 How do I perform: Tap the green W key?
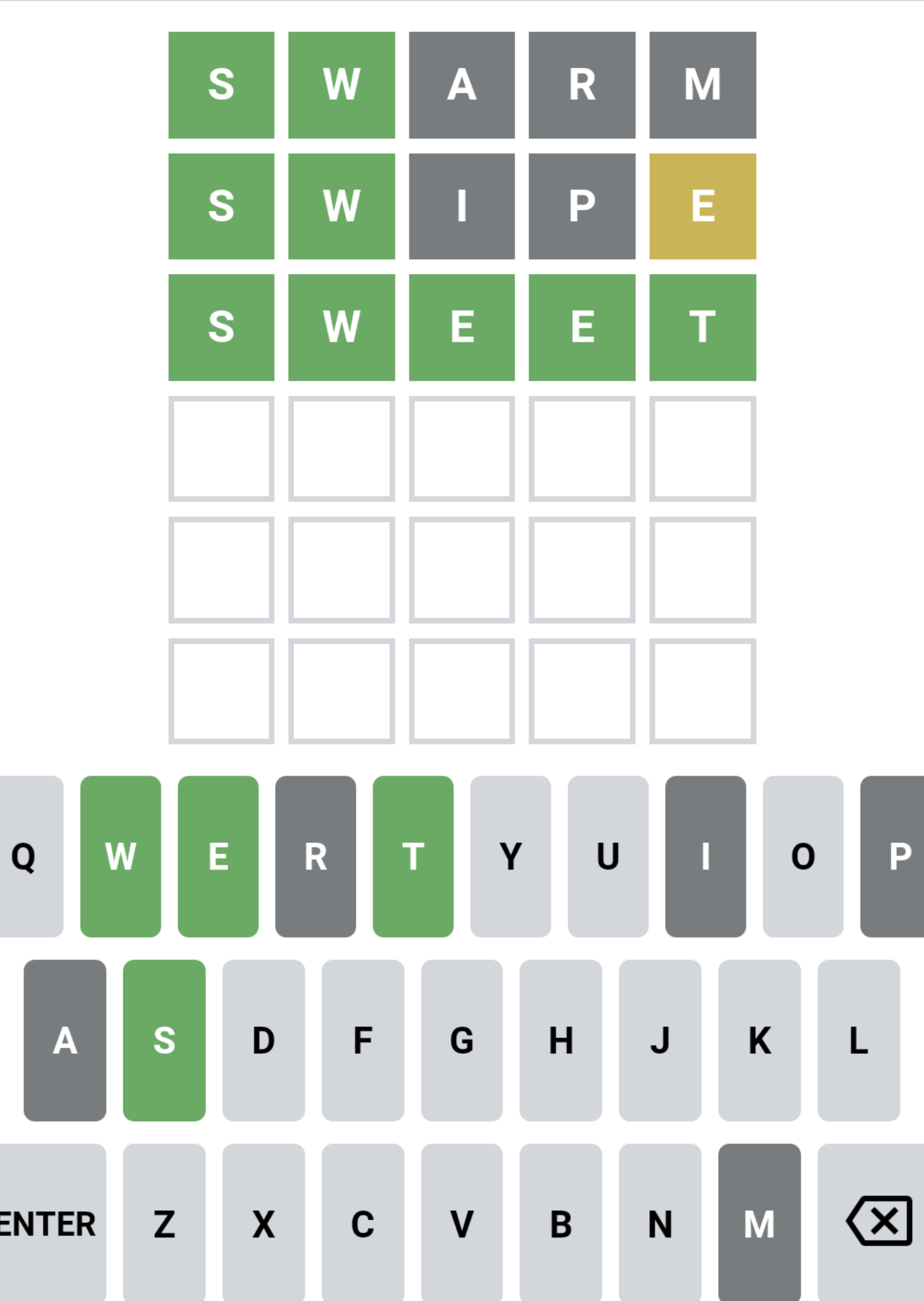pos(121,856)
